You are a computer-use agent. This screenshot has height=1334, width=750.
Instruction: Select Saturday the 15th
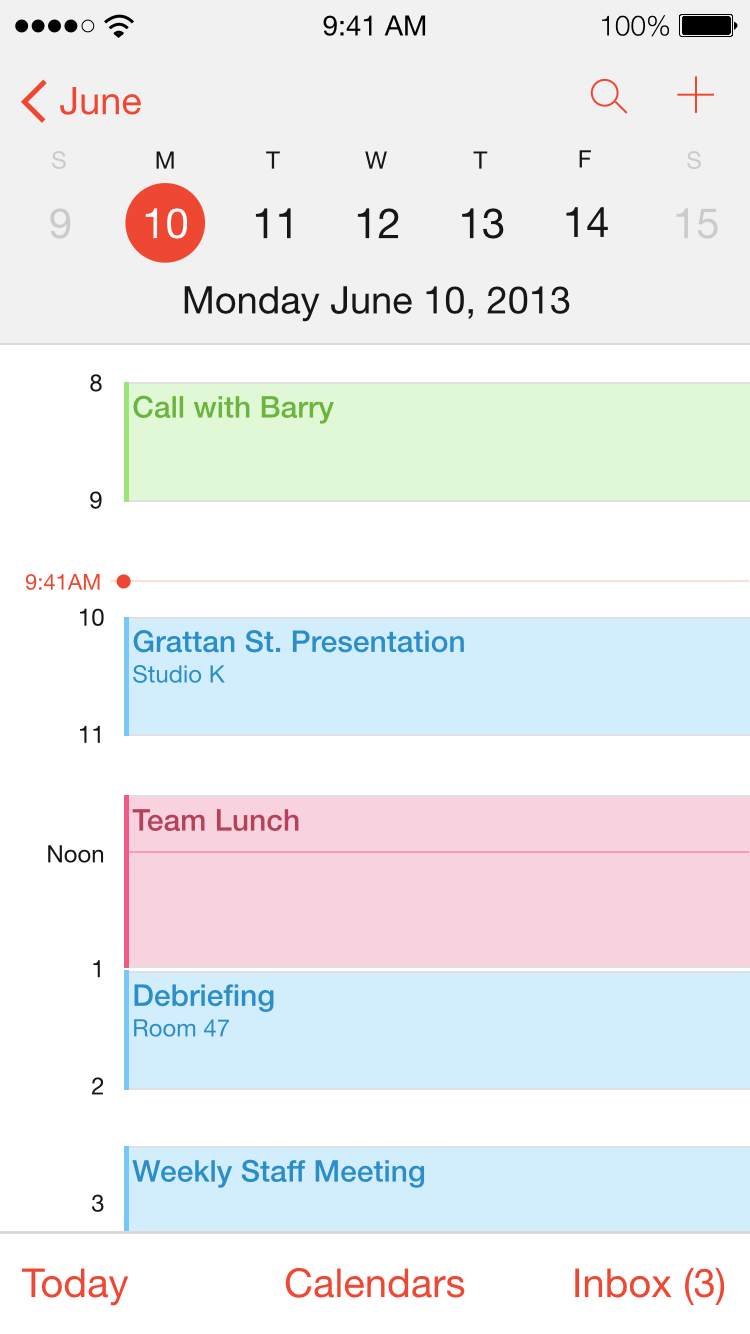[695, 224]
